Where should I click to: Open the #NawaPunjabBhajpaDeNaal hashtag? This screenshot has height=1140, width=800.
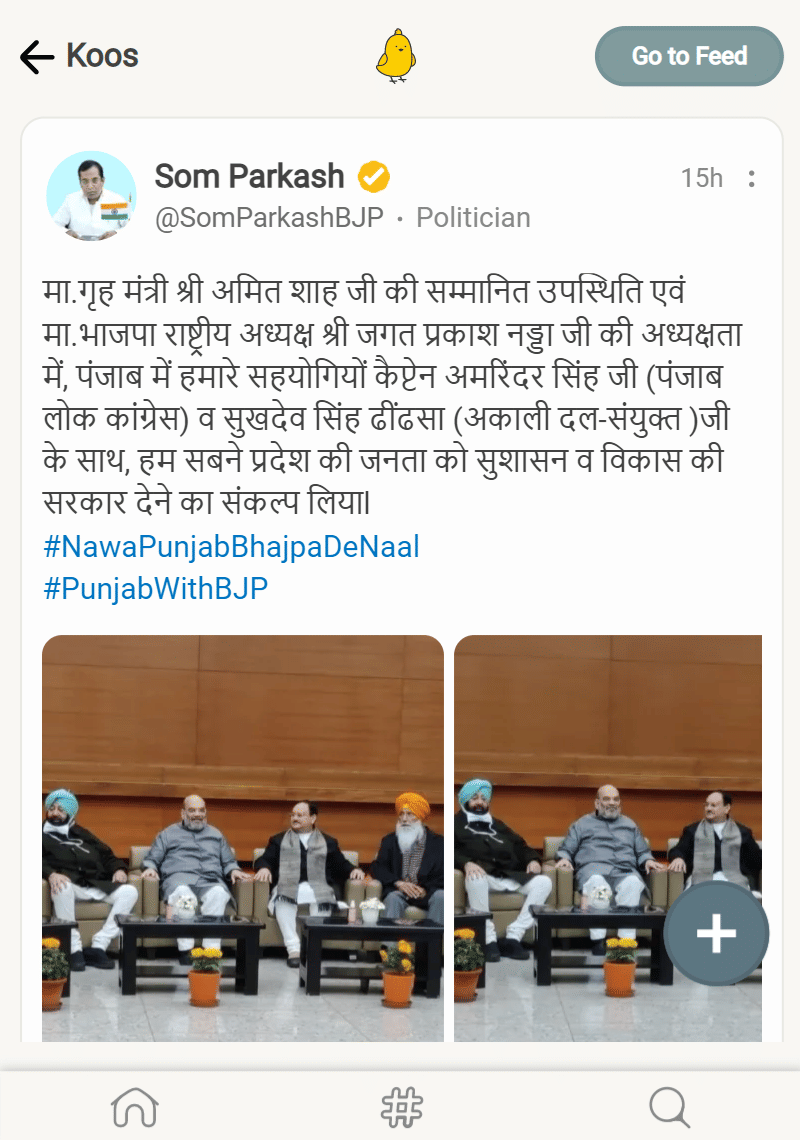[231, 547]
